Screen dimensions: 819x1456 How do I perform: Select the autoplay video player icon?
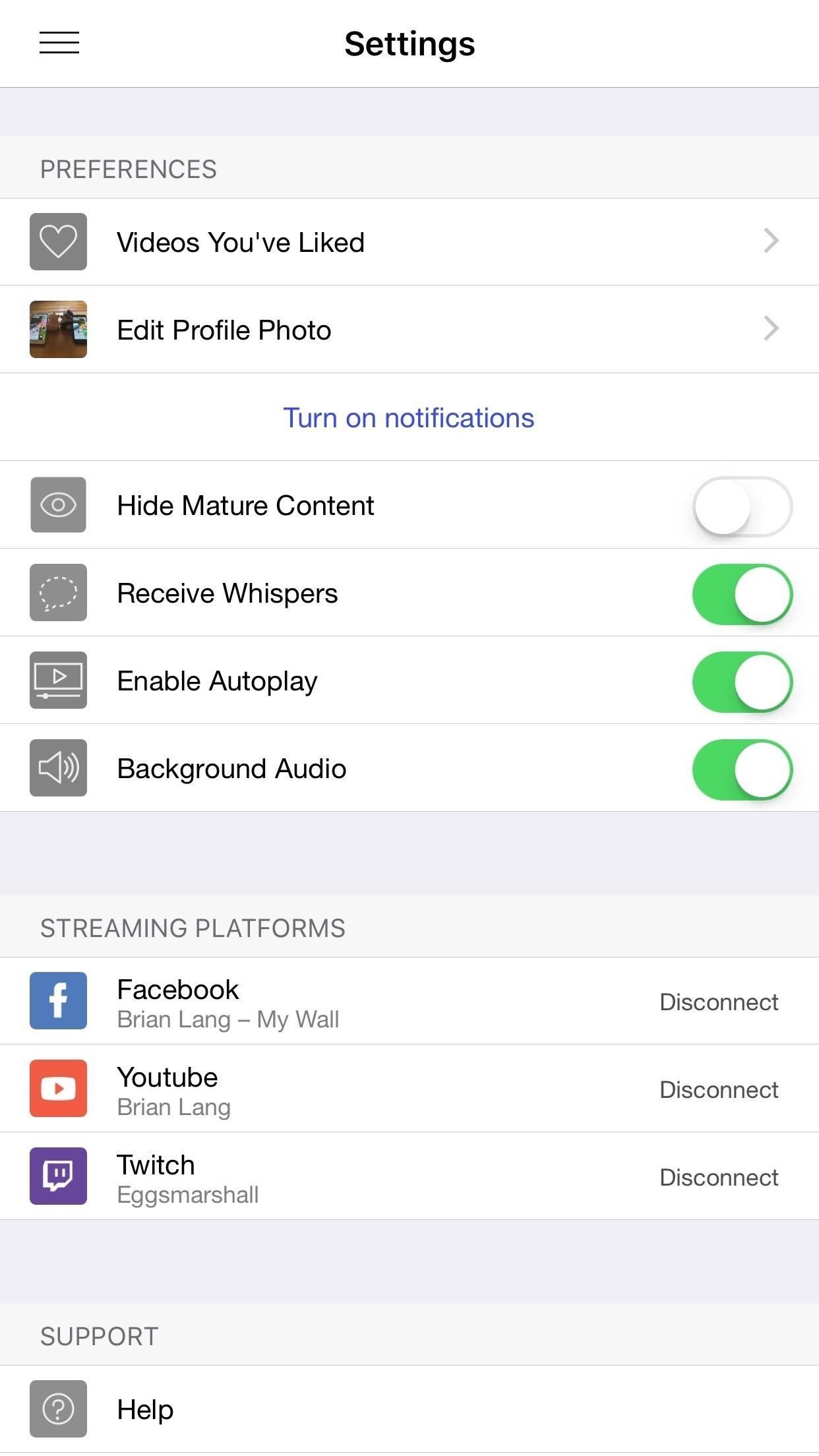[58, 680]
